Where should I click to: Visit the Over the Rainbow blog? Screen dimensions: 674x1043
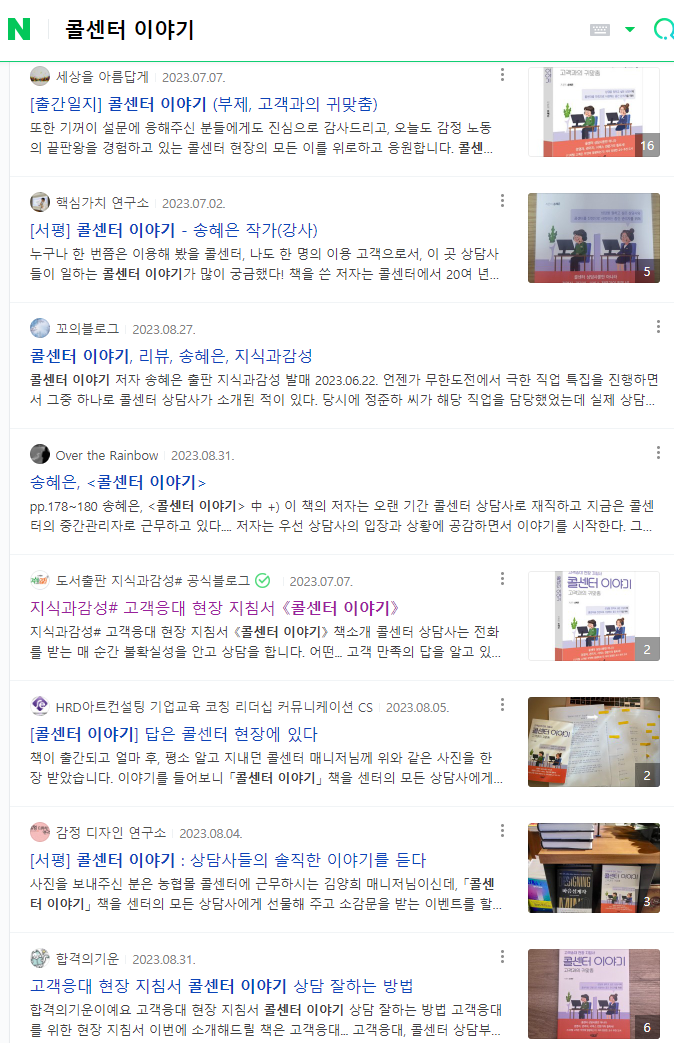106,455
